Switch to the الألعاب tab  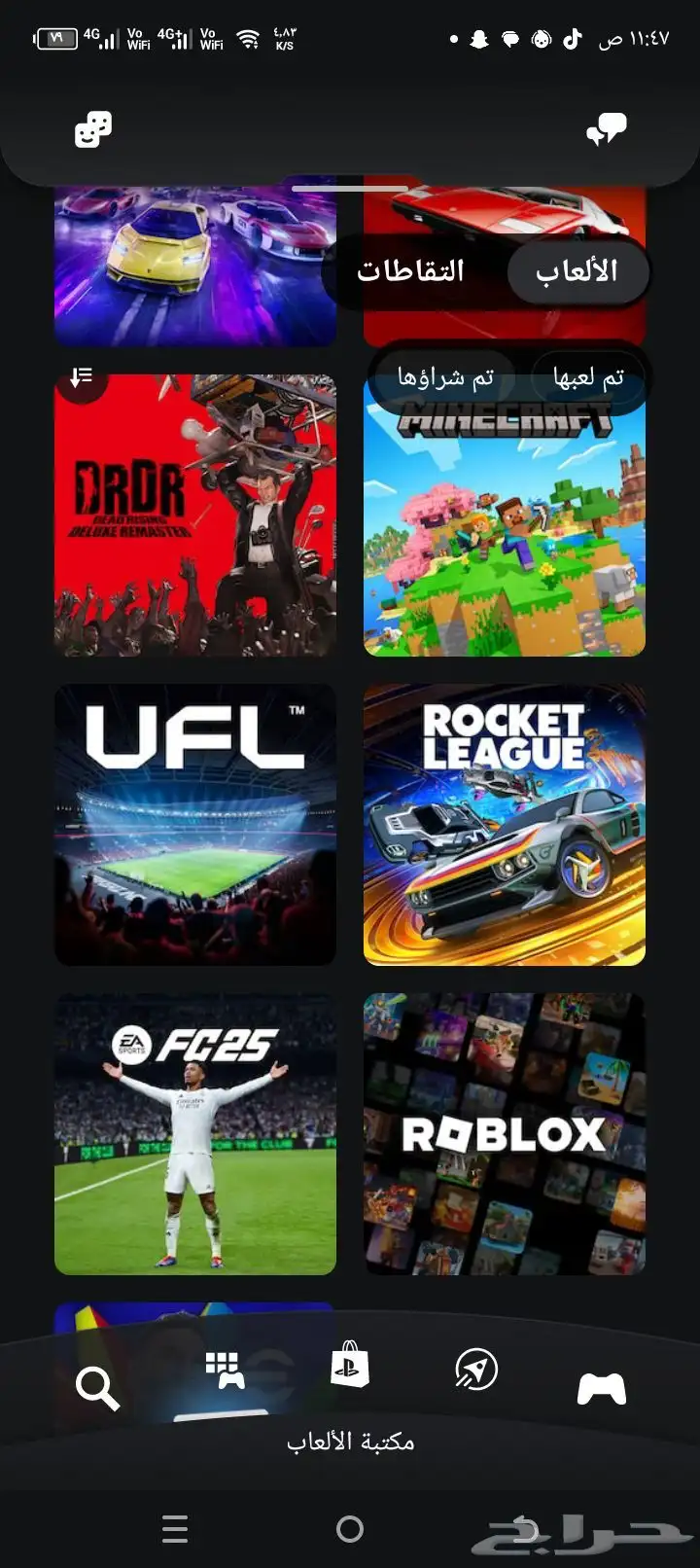577,270
